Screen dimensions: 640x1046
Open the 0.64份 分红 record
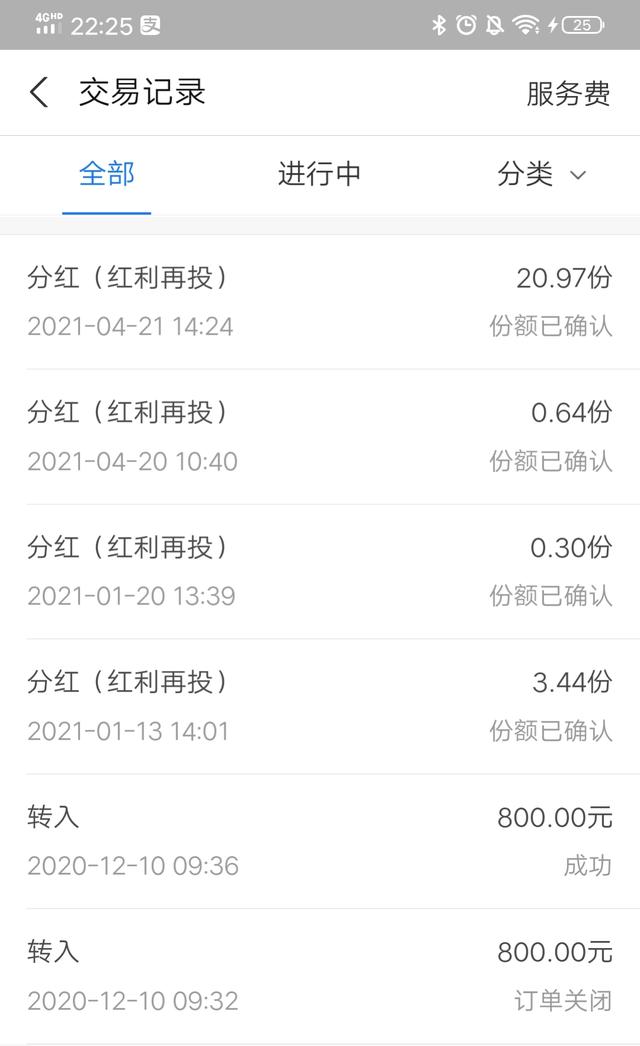(x=320, y=436)
